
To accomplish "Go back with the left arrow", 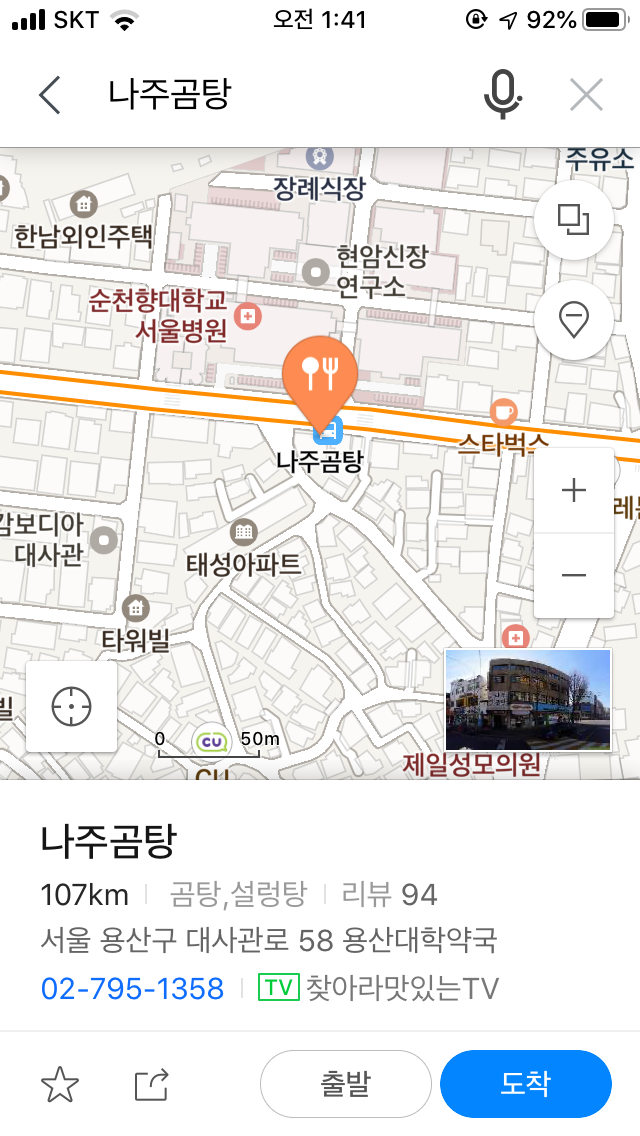I will (x=50, y=96).
